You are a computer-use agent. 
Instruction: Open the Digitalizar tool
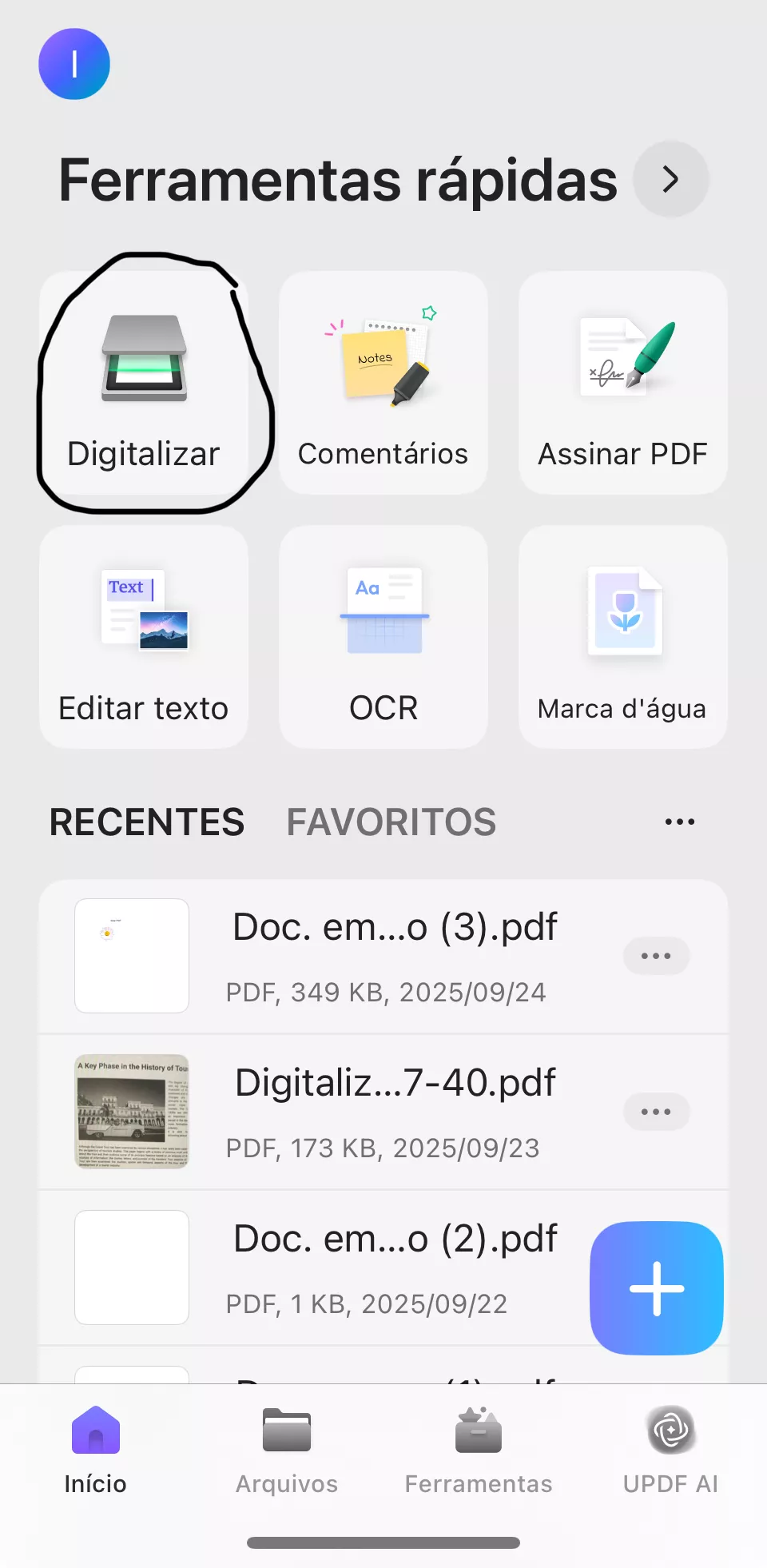(x=144, y=384)
